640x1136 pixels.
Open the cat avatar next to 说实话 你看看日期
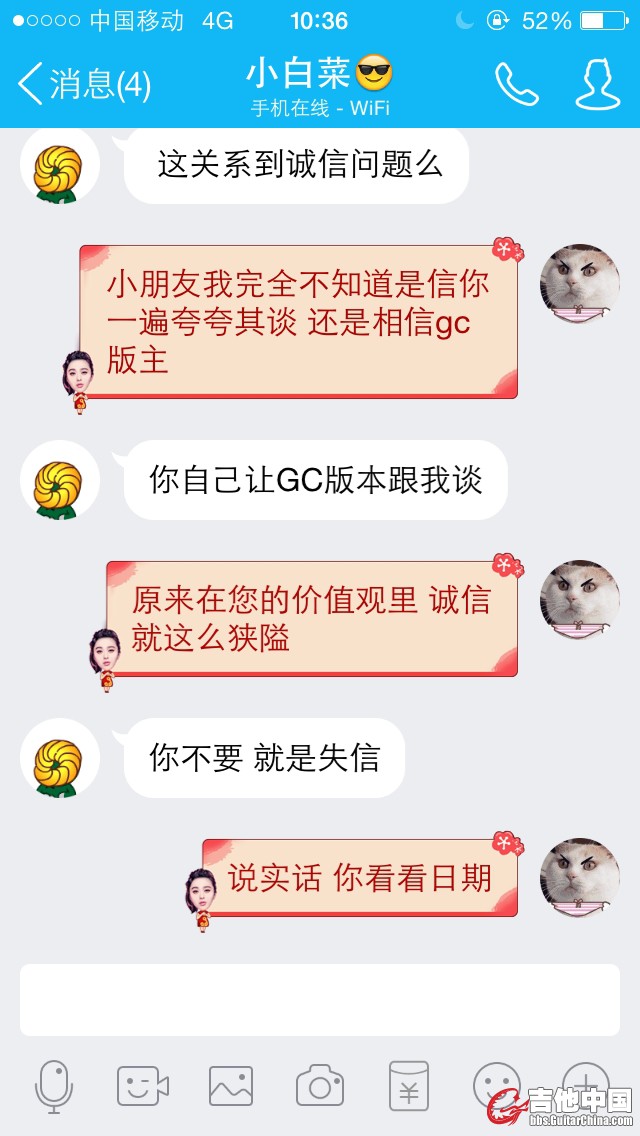[579, 877]
